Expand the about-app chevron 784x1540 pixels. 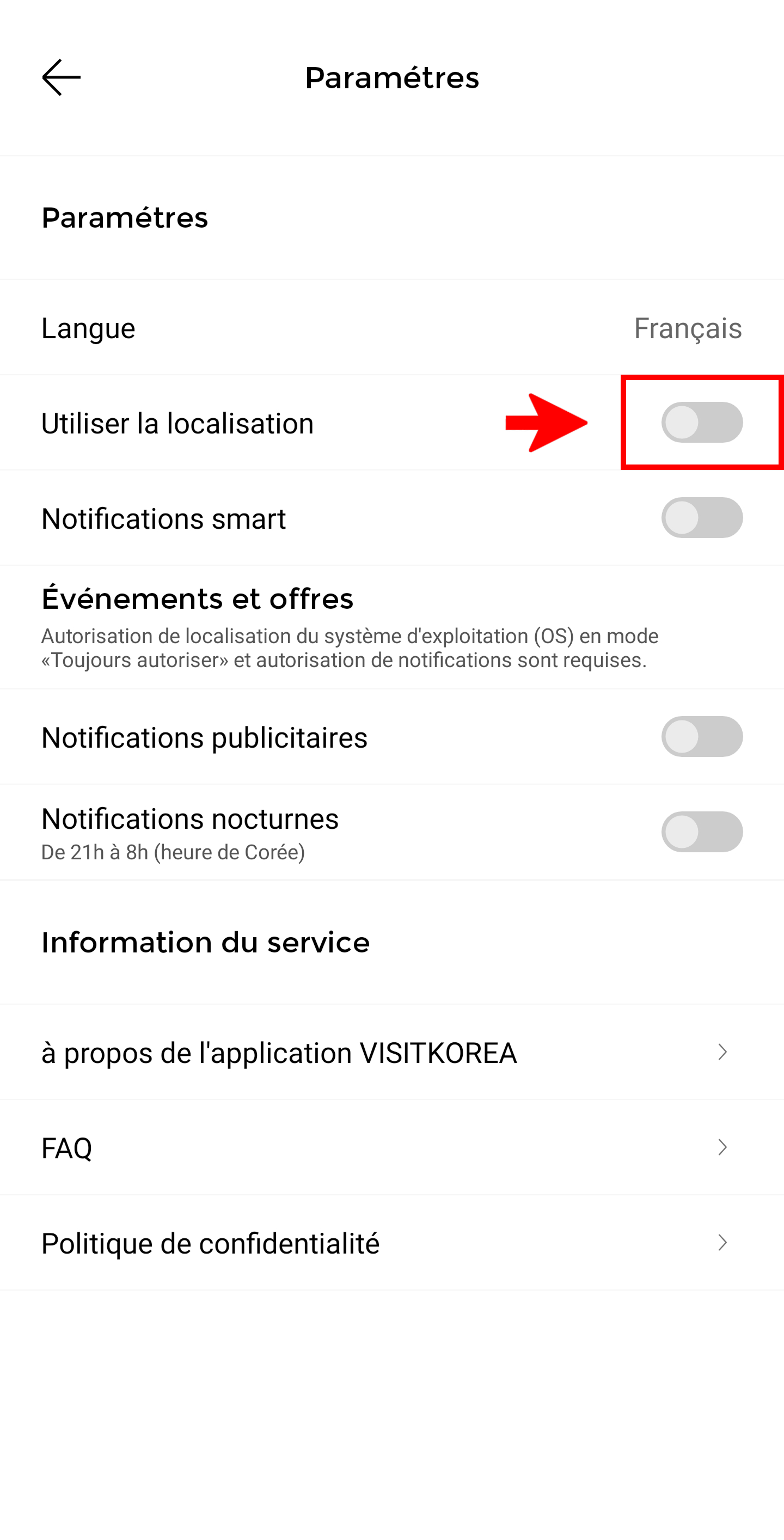pos(722,1052)
